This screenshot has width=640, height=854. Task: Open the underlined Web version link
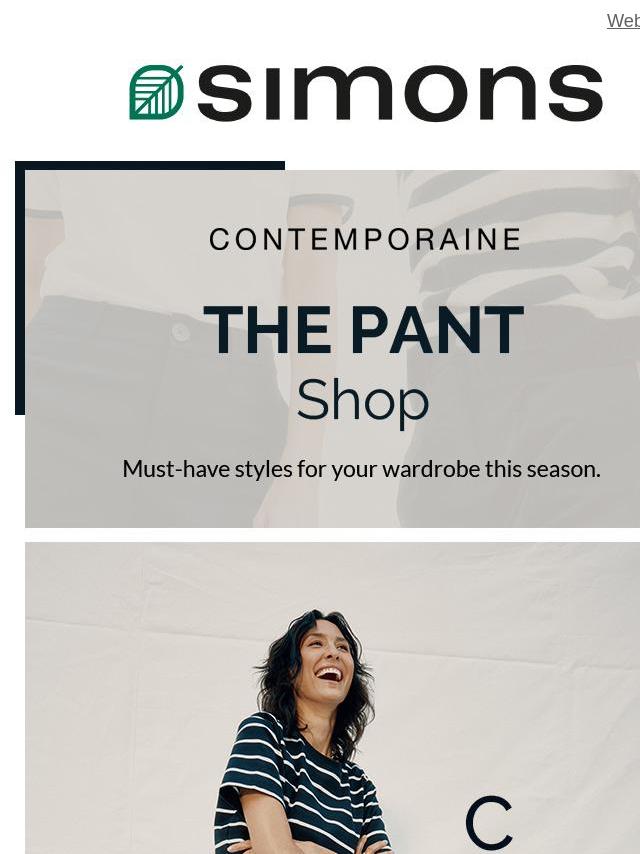point(623,21)
